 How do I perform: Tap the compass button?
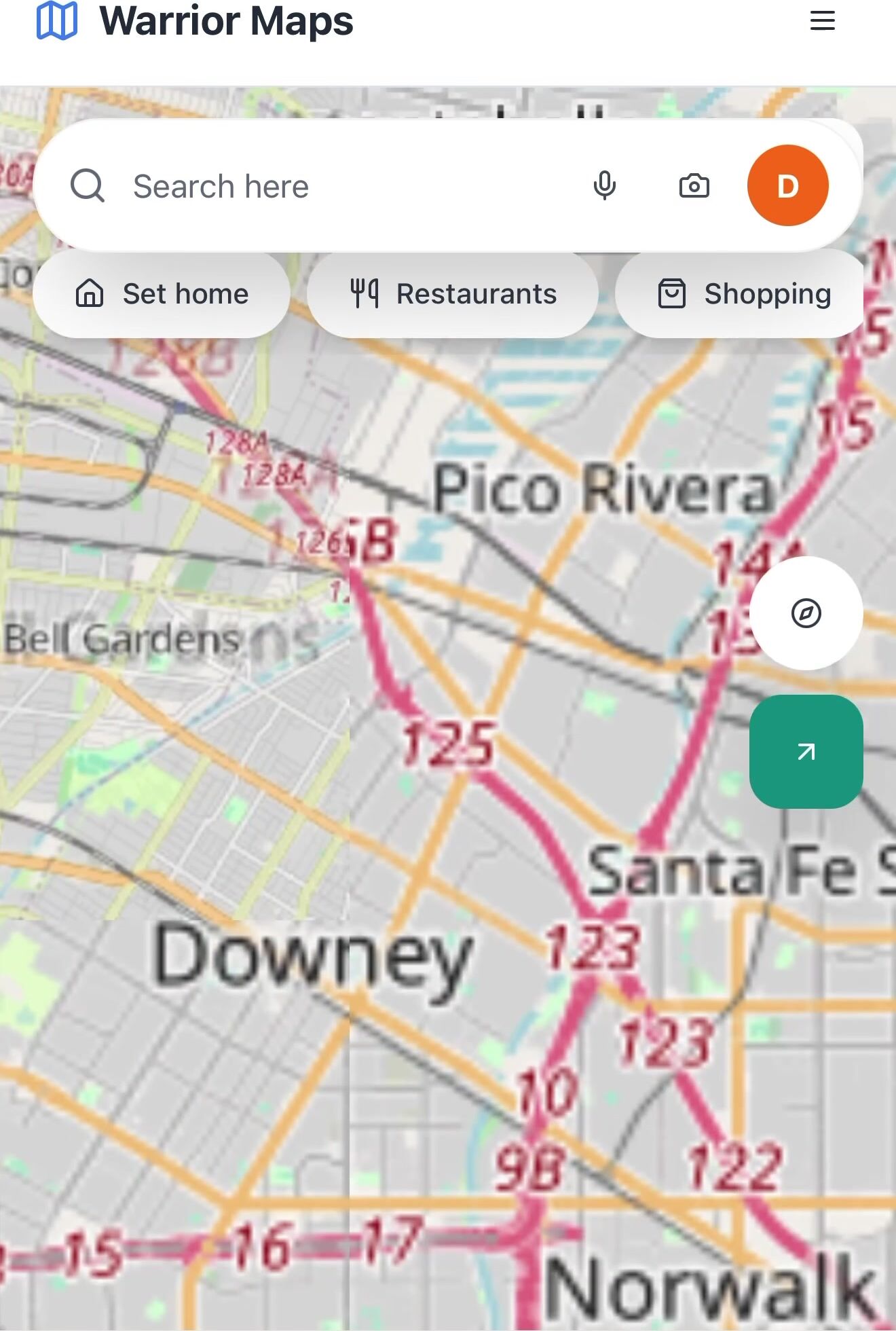[x=806, y=613]
